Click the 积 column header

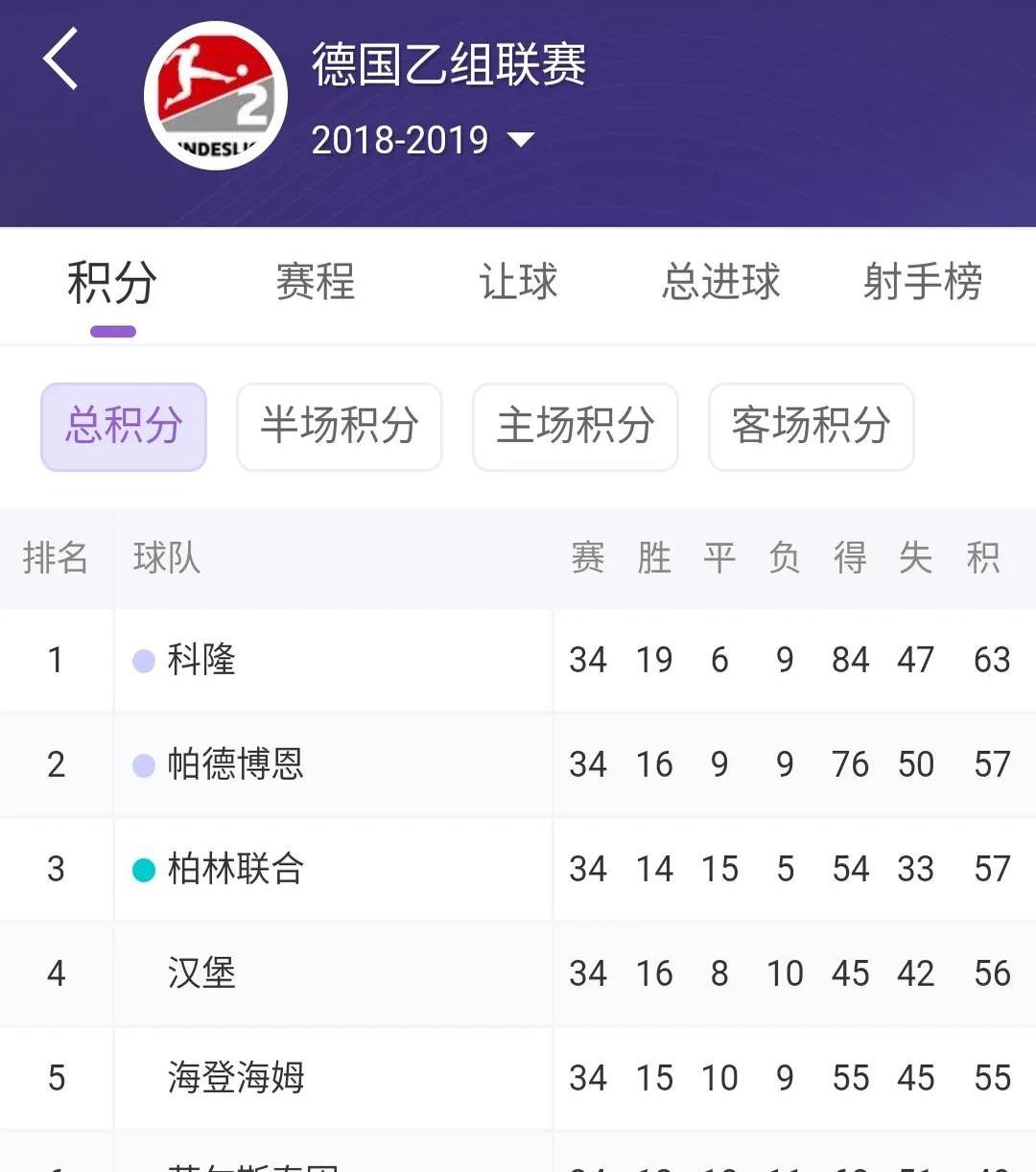(x=983, y=559)
